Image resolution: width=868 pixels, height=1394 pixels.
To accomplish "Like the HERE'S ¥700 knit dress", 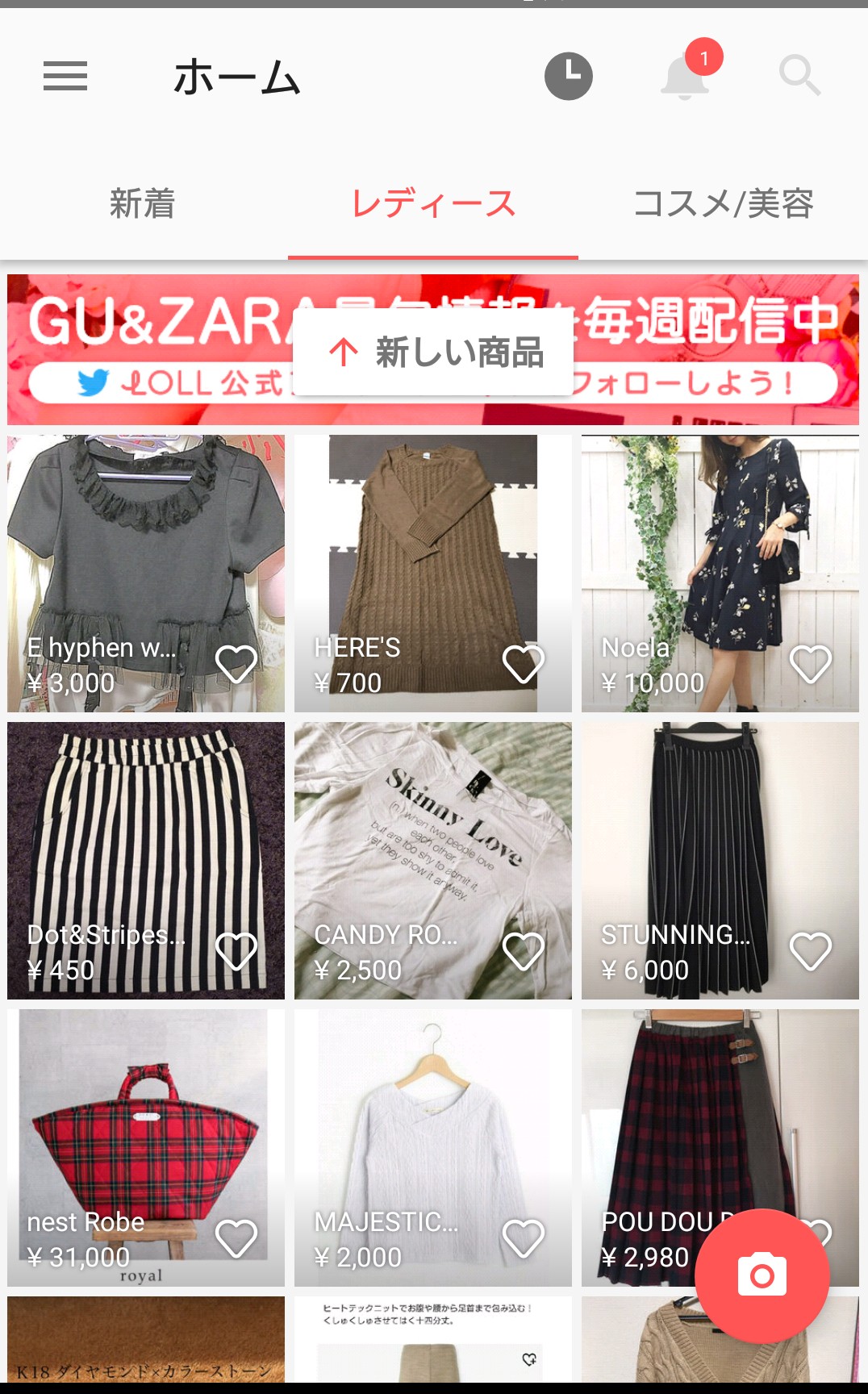I will (x=524, y=665).
